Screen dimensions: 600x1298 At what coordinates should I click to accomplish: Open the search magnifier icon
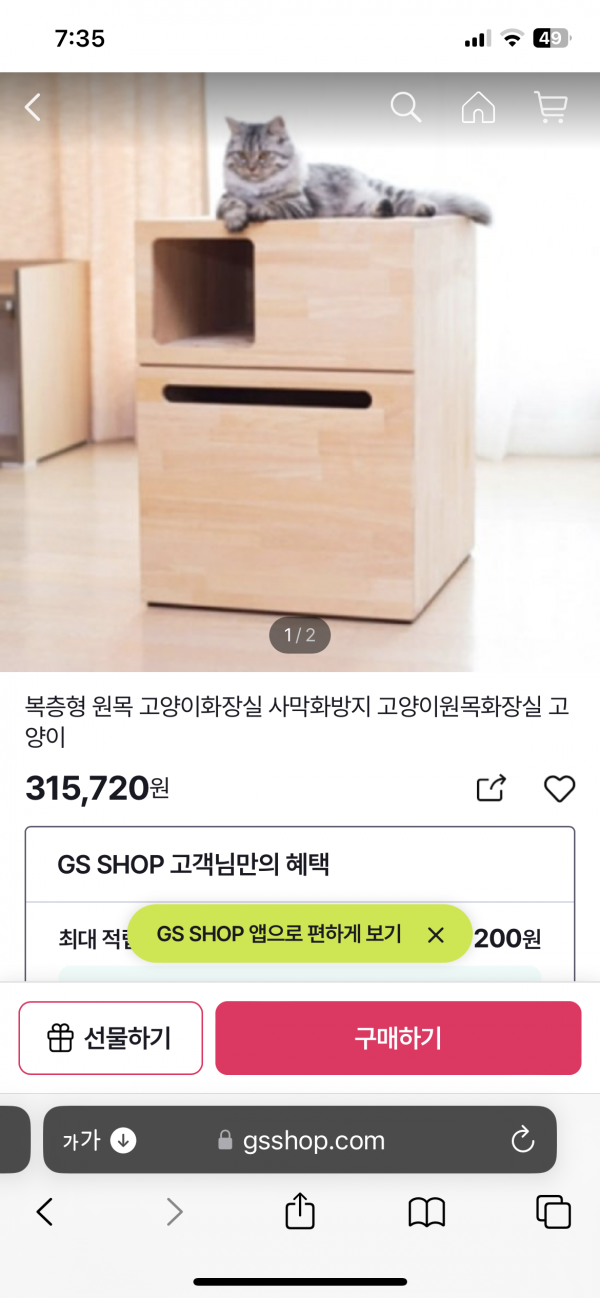tap(405, 107)
